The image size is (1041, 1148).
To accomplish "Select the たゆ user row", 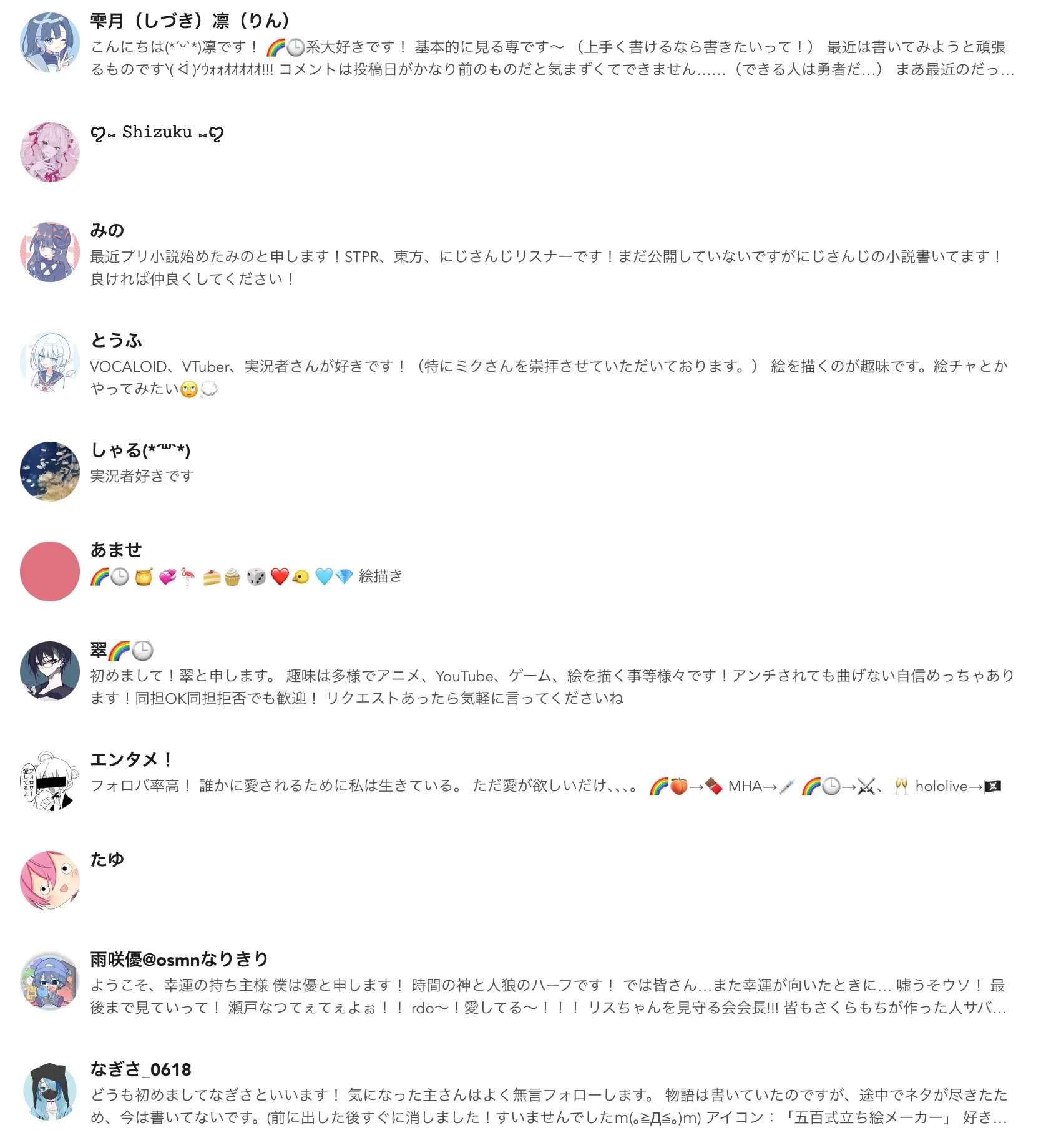I will pos(107,860).
